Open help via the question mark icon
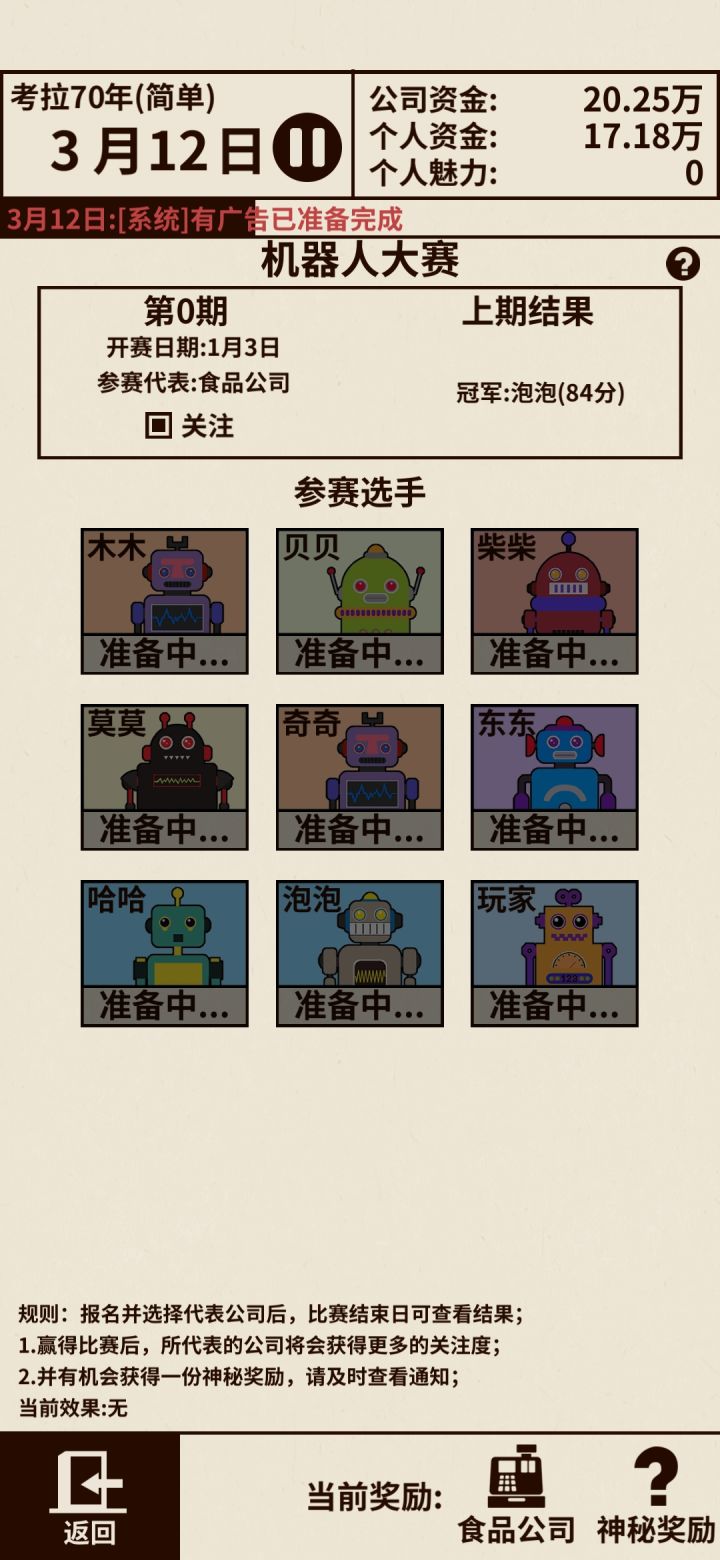This screenshot has height=1560, width=720. point(684,262)
